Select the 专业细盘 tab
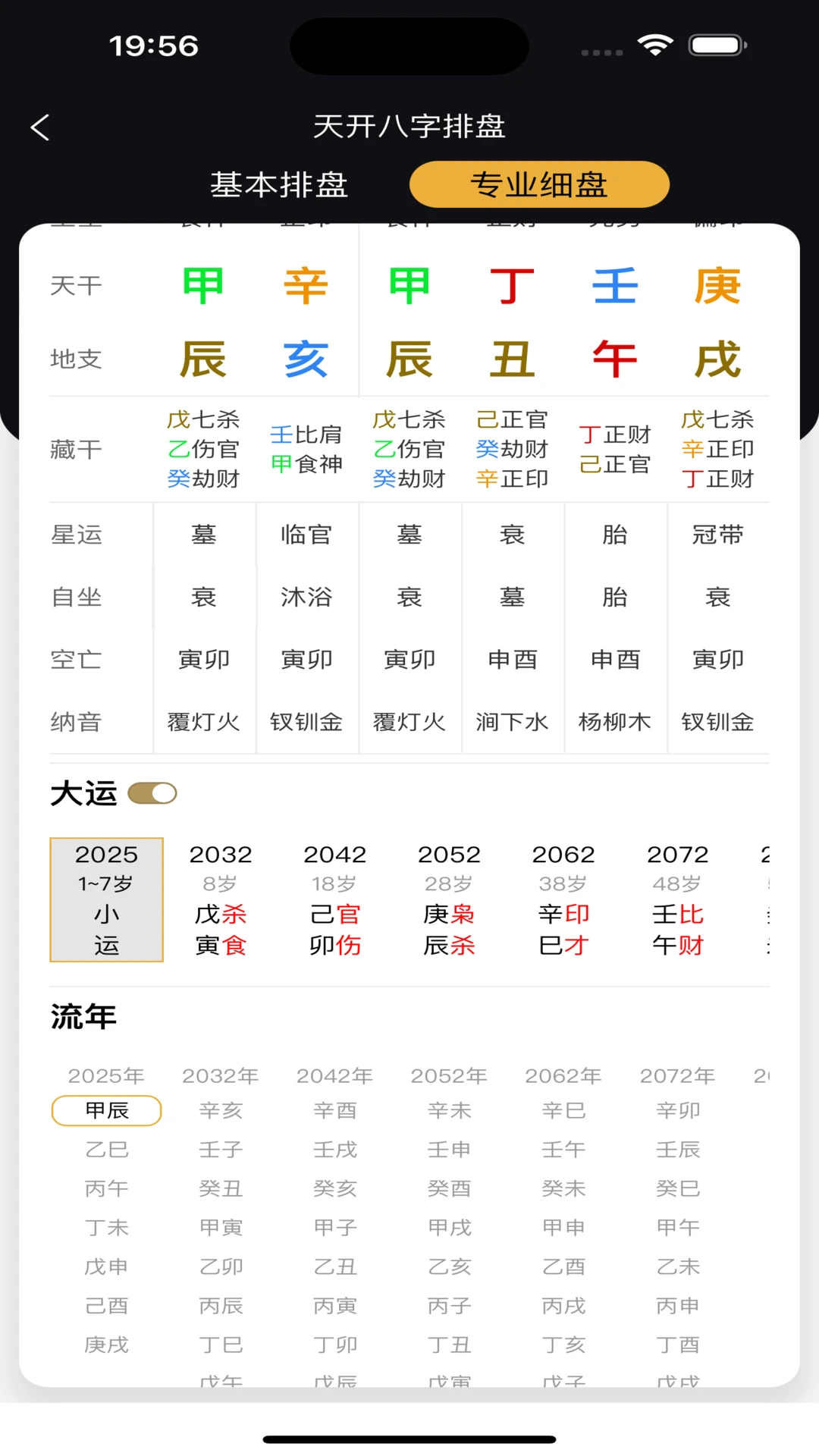 (x=539, y=185)
